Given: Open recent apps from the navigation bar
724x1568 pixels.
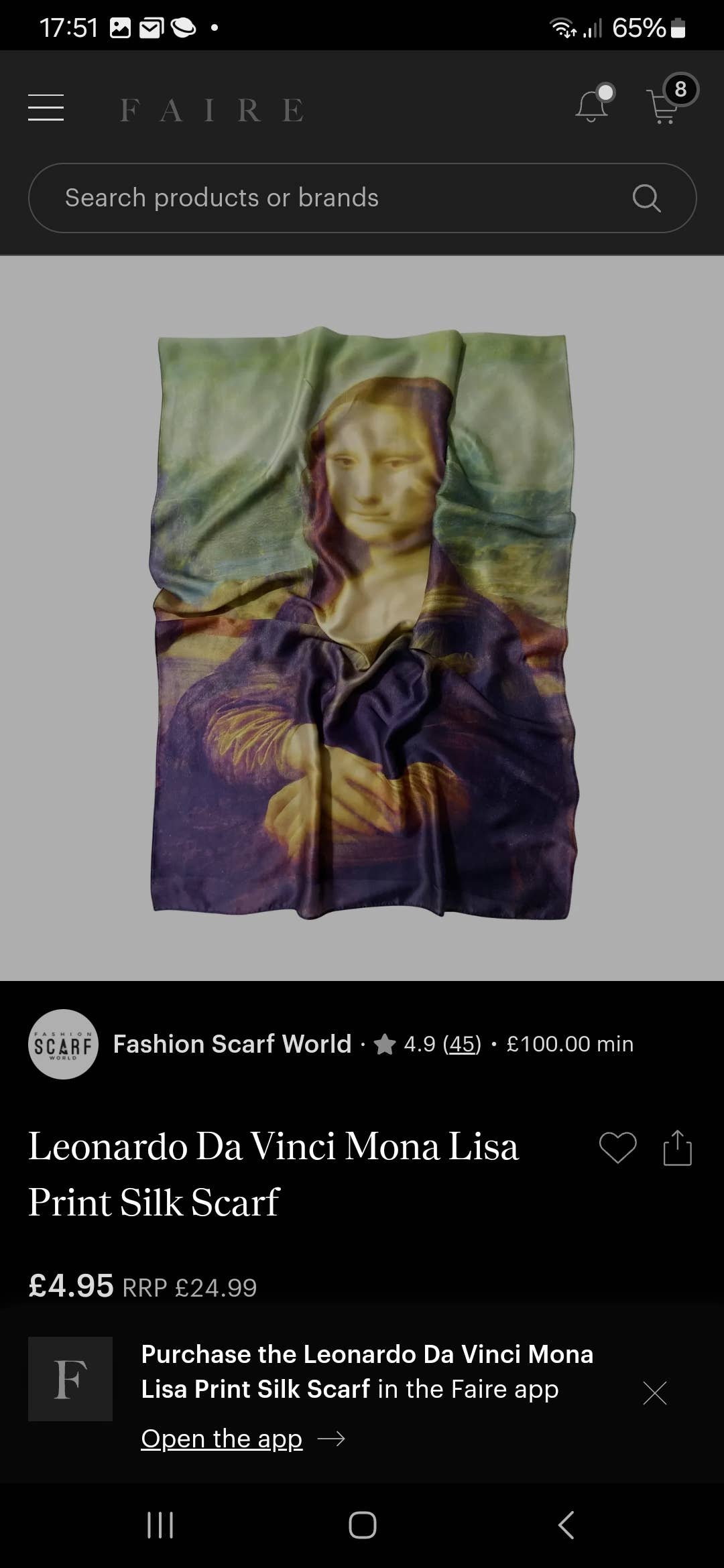Looking at the screenshot, I should (x=160, y=1525).
